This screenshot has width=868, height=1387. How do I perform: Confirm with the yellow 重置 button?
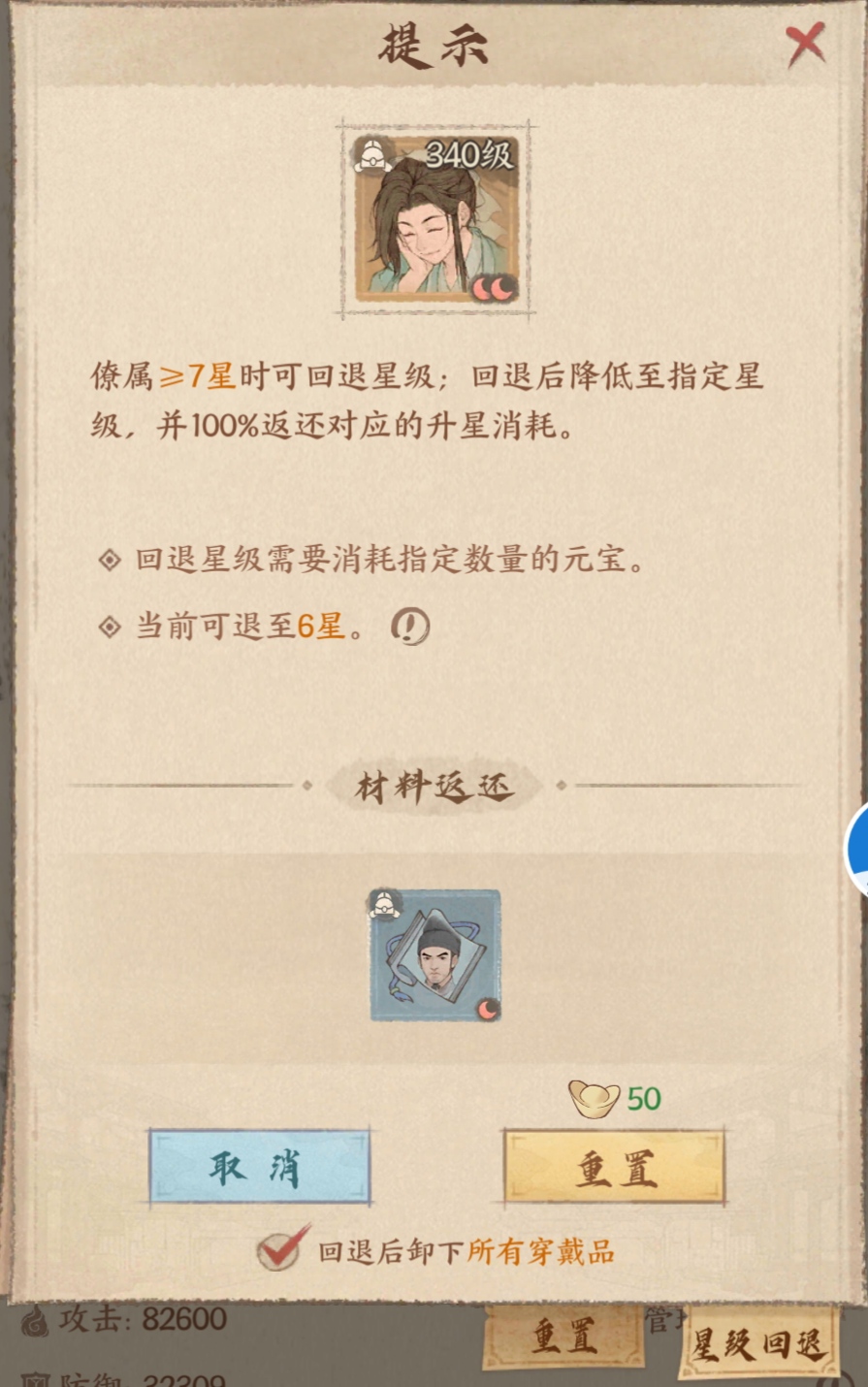(614, 1167)
